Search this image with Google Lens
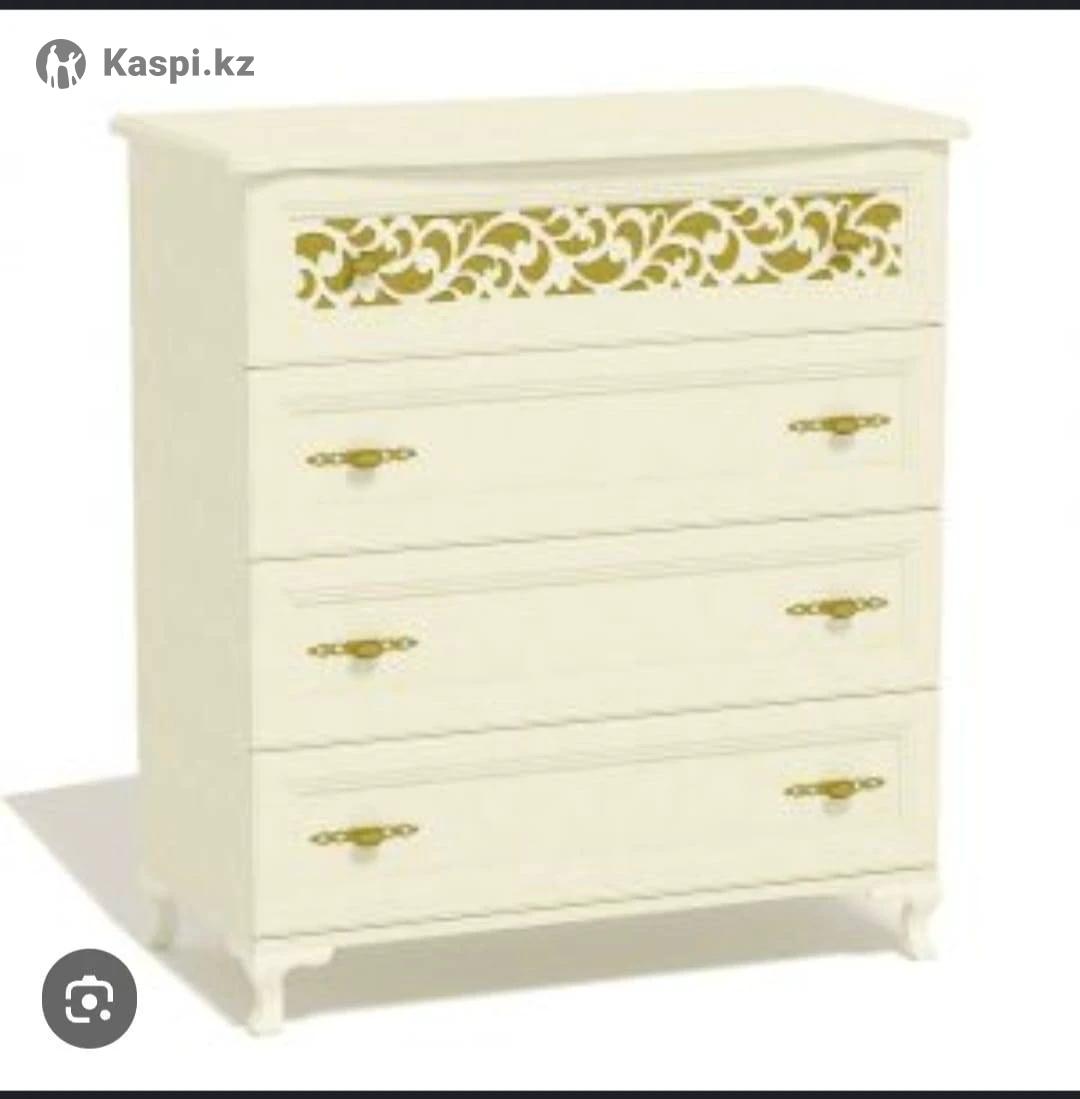 [x=89, y=997]
